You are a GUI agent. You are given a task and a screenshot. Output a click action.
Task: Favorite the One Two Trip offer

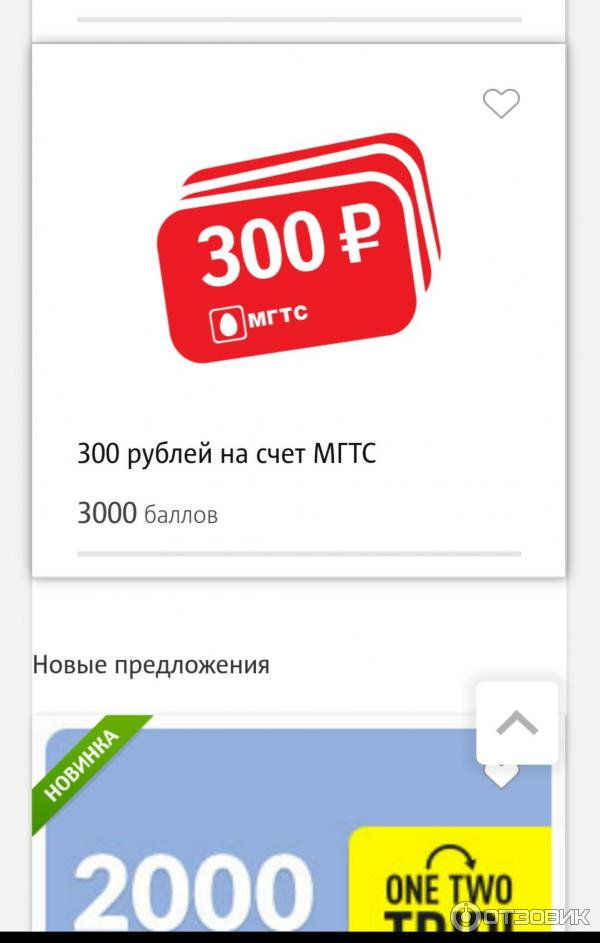coord(501,776)
